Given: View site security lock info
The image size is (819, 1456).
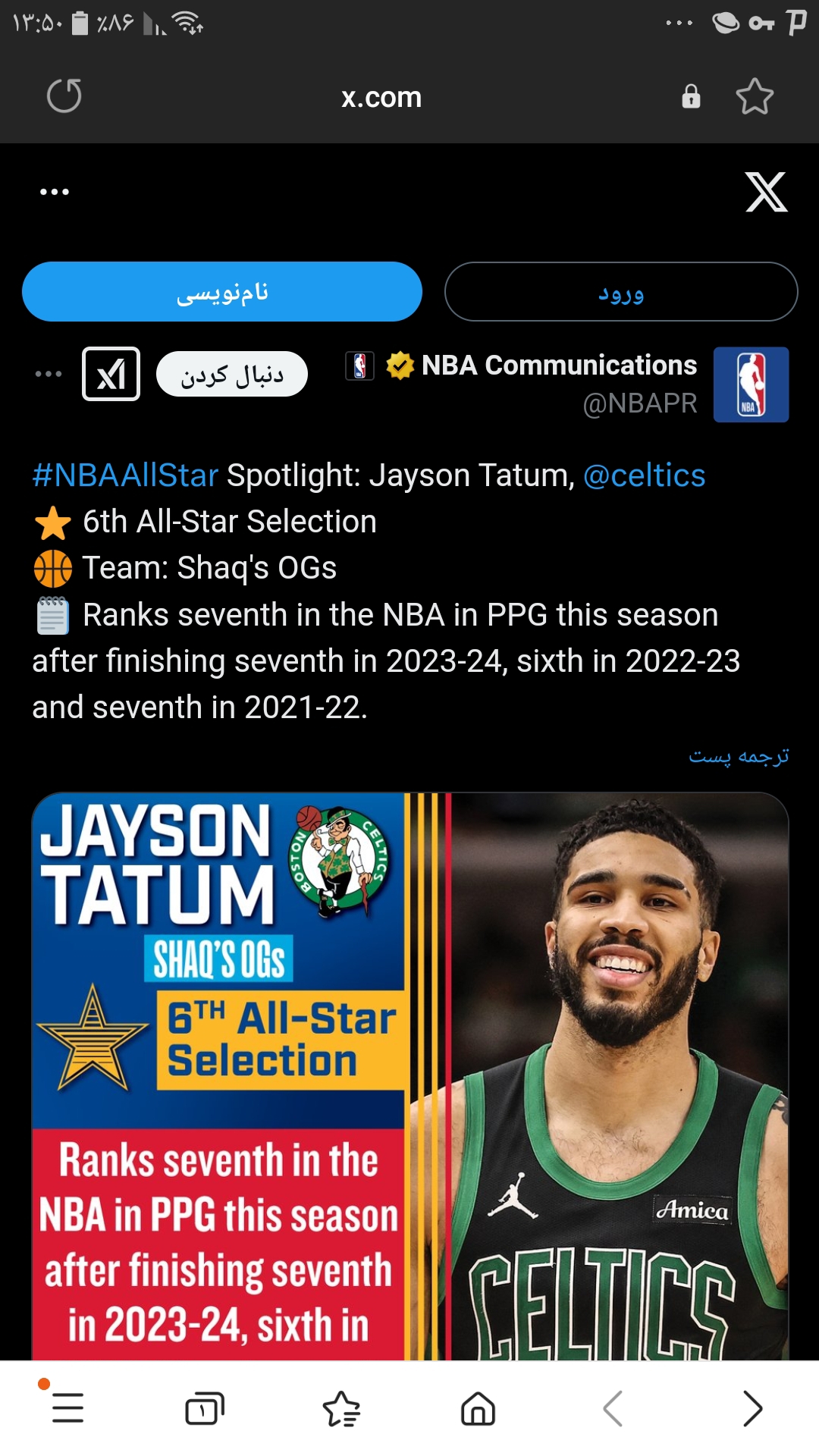Looking at the screenshot, I should tap(691, 96).
